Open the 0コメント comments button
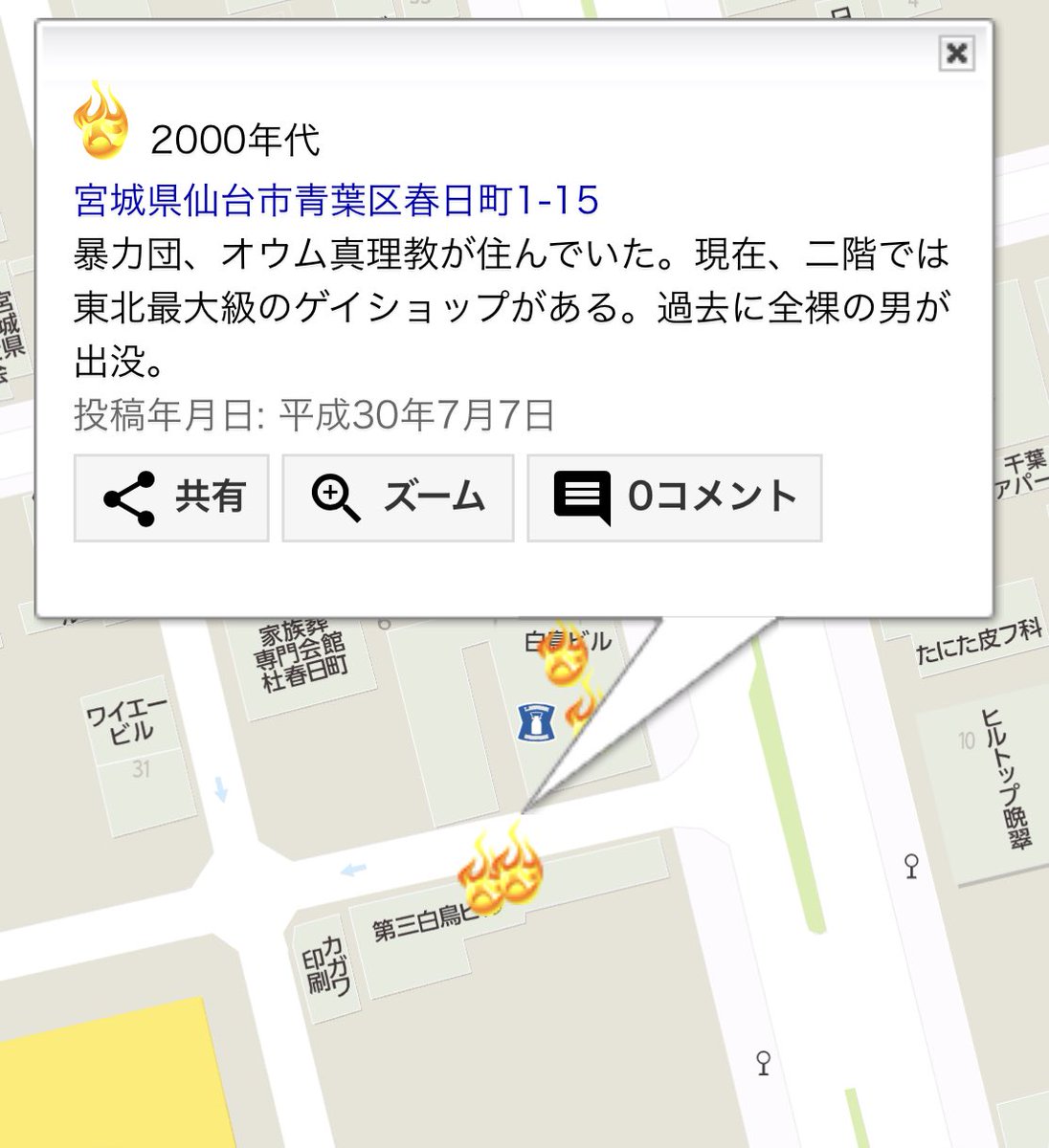 coord(675,497)
